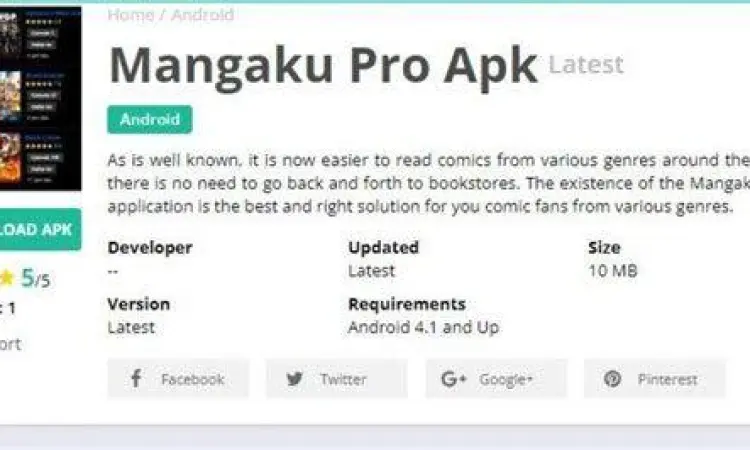Viewport: 750px width, 450px height.
Task: Tap the green Android category tag
Action: pos(149,120)
